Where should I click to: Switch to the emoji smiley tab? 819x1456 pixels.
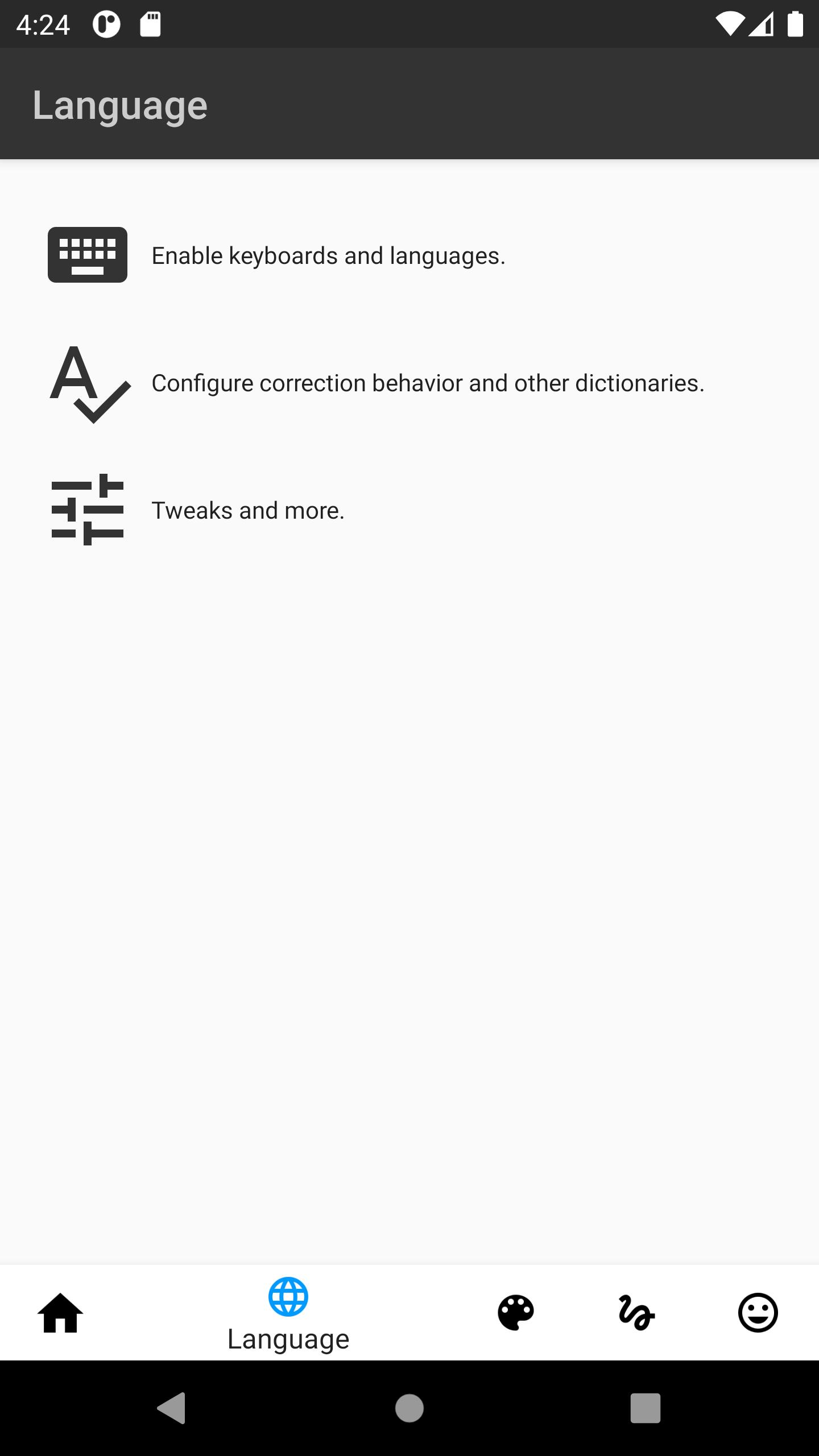758,1313
